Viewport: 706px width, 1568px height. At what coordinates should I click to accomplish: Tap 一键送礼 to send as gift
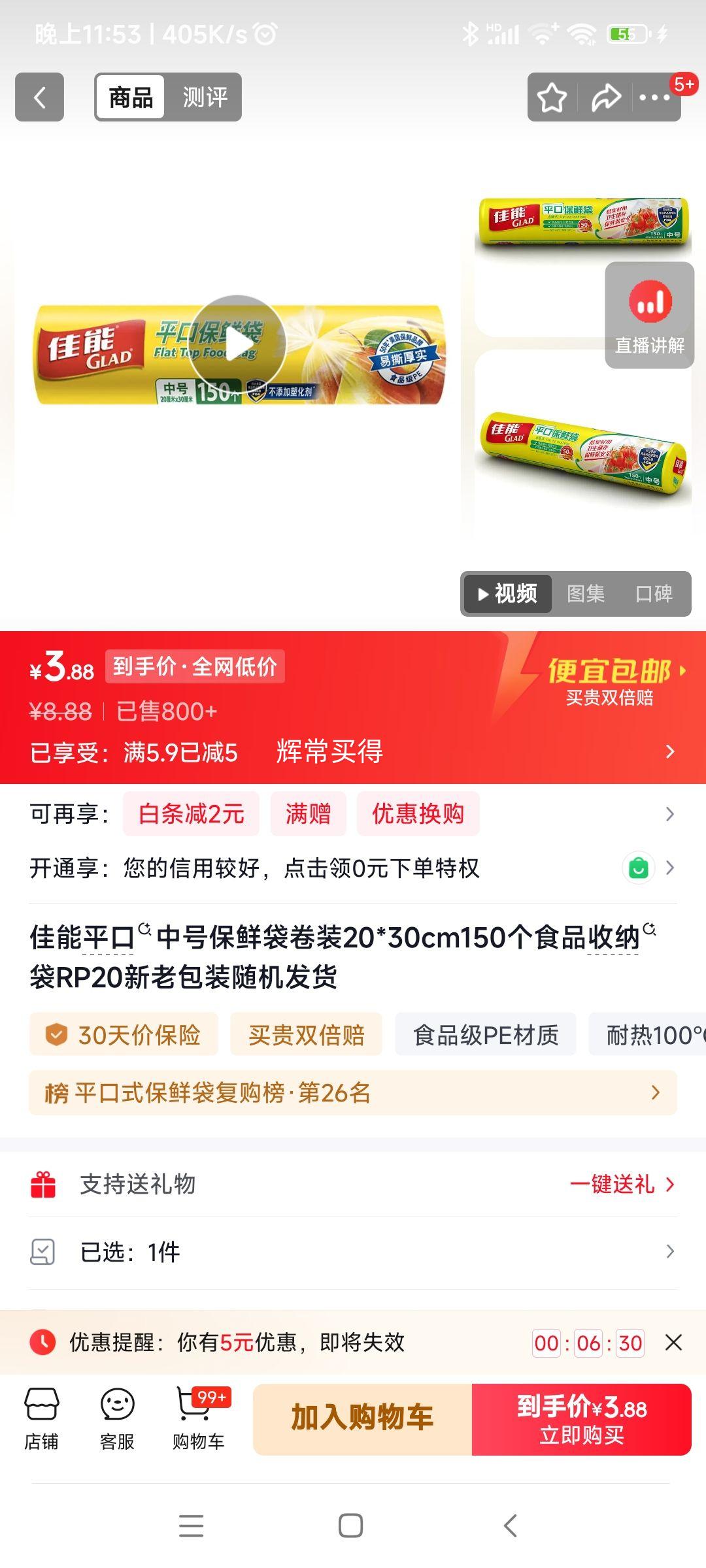tap(622, 1184)
